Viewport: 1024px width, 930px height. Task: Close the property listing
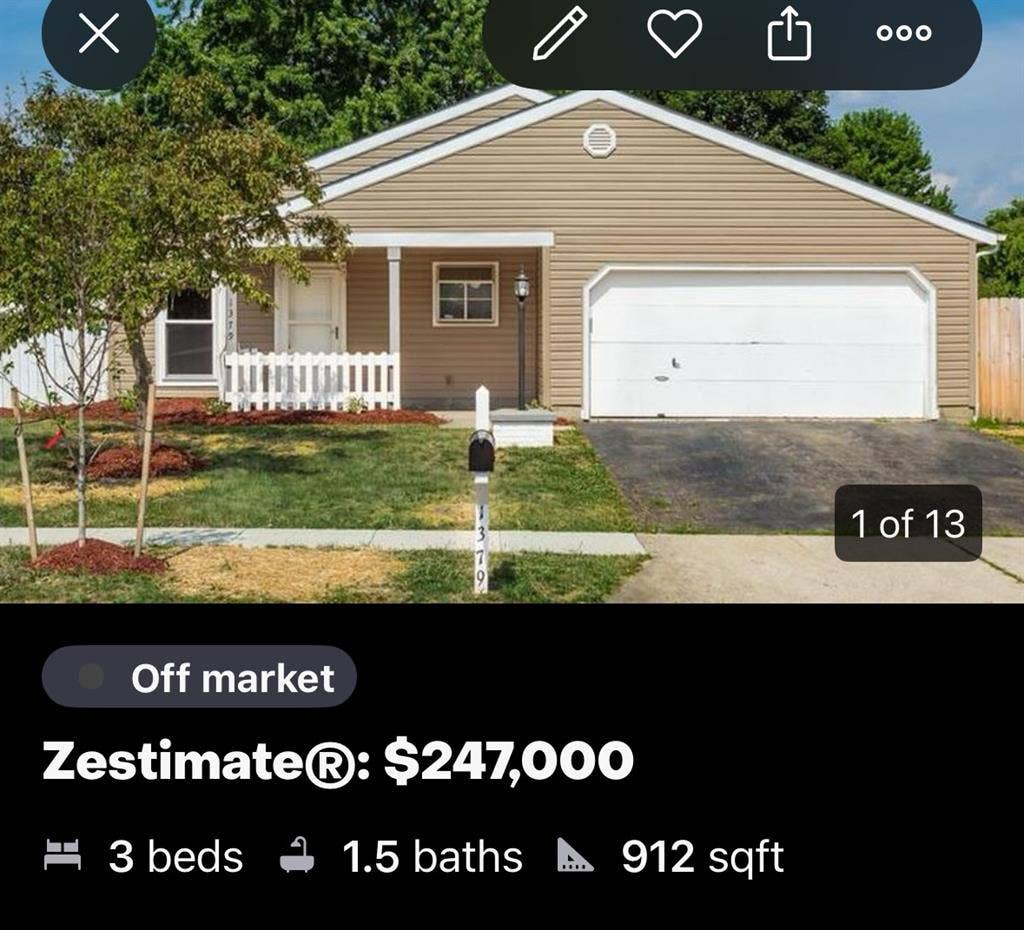point(98,35)
